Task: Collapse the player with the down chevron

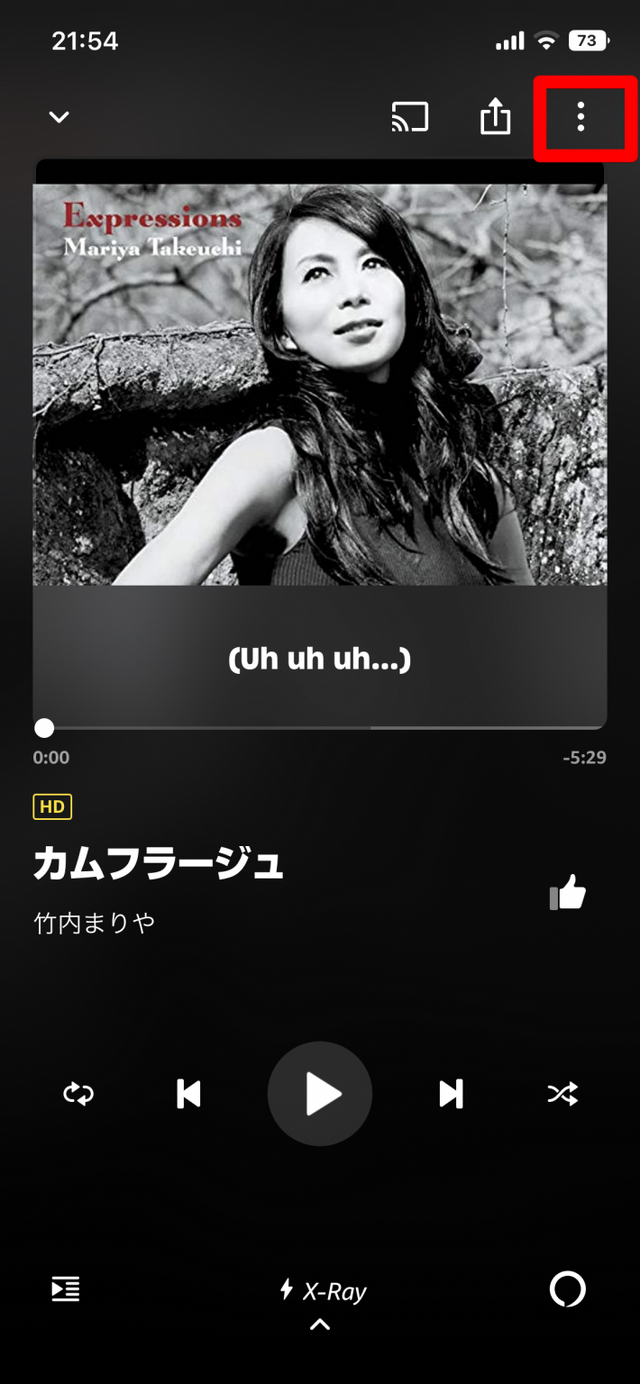Action: coord(59,117)
